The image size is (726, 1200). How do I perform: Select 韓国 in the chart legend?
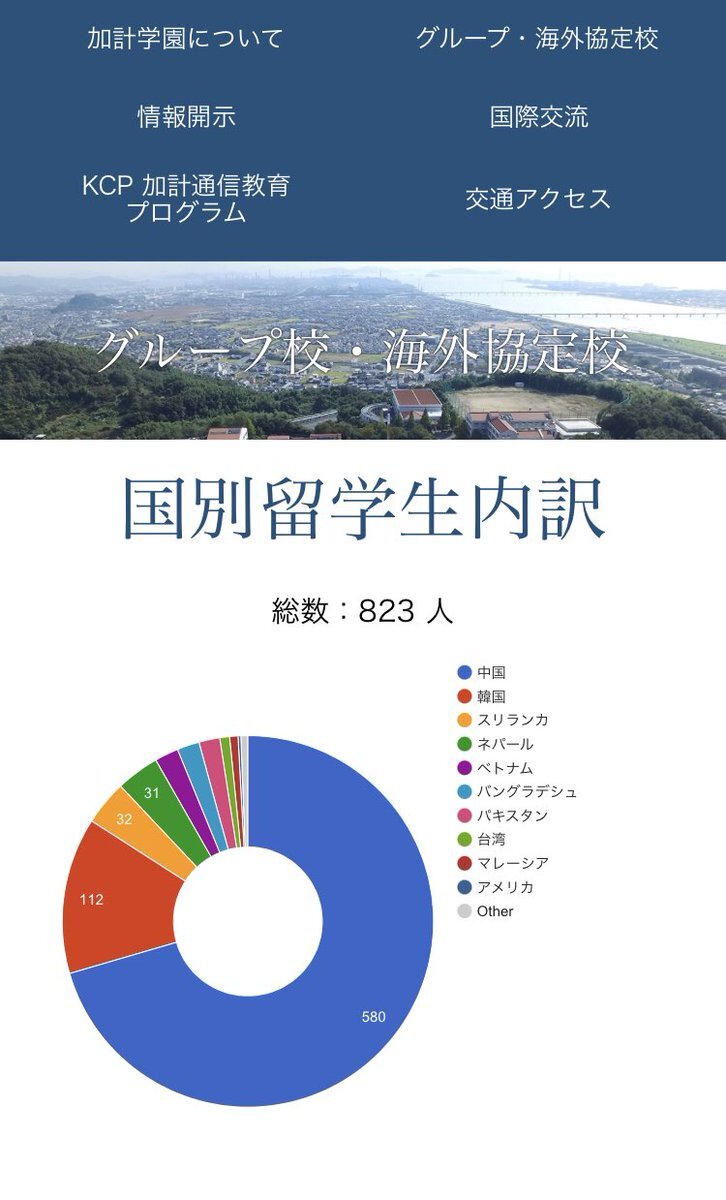pos(481,696)
